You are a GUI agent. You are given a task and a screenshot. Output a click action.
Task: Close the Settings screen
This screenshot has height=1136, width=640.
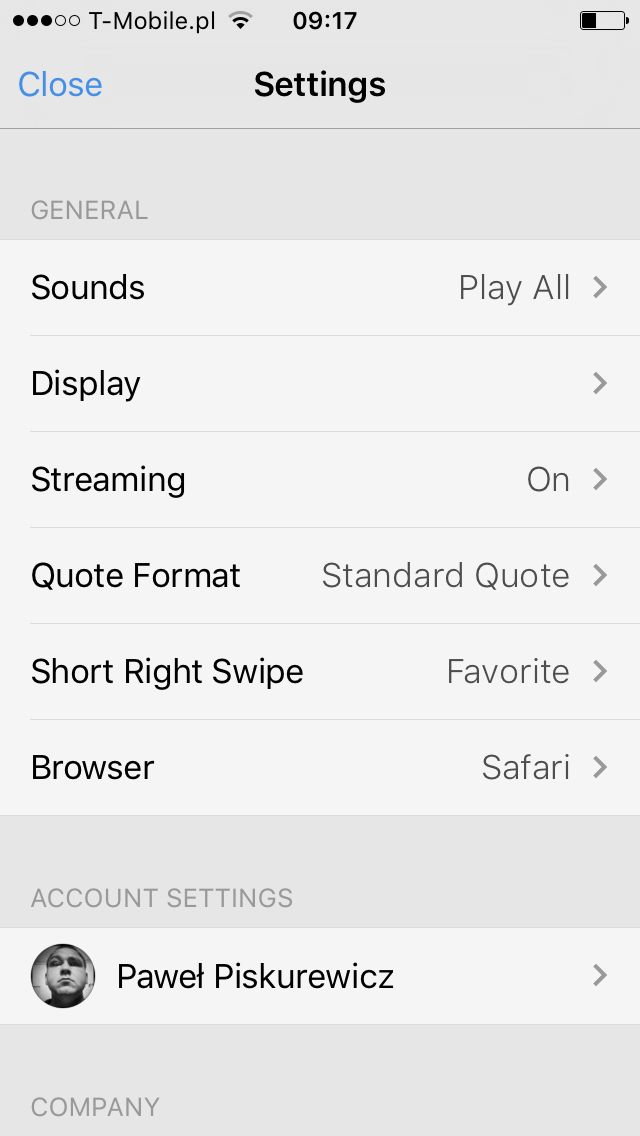(60, 85)
